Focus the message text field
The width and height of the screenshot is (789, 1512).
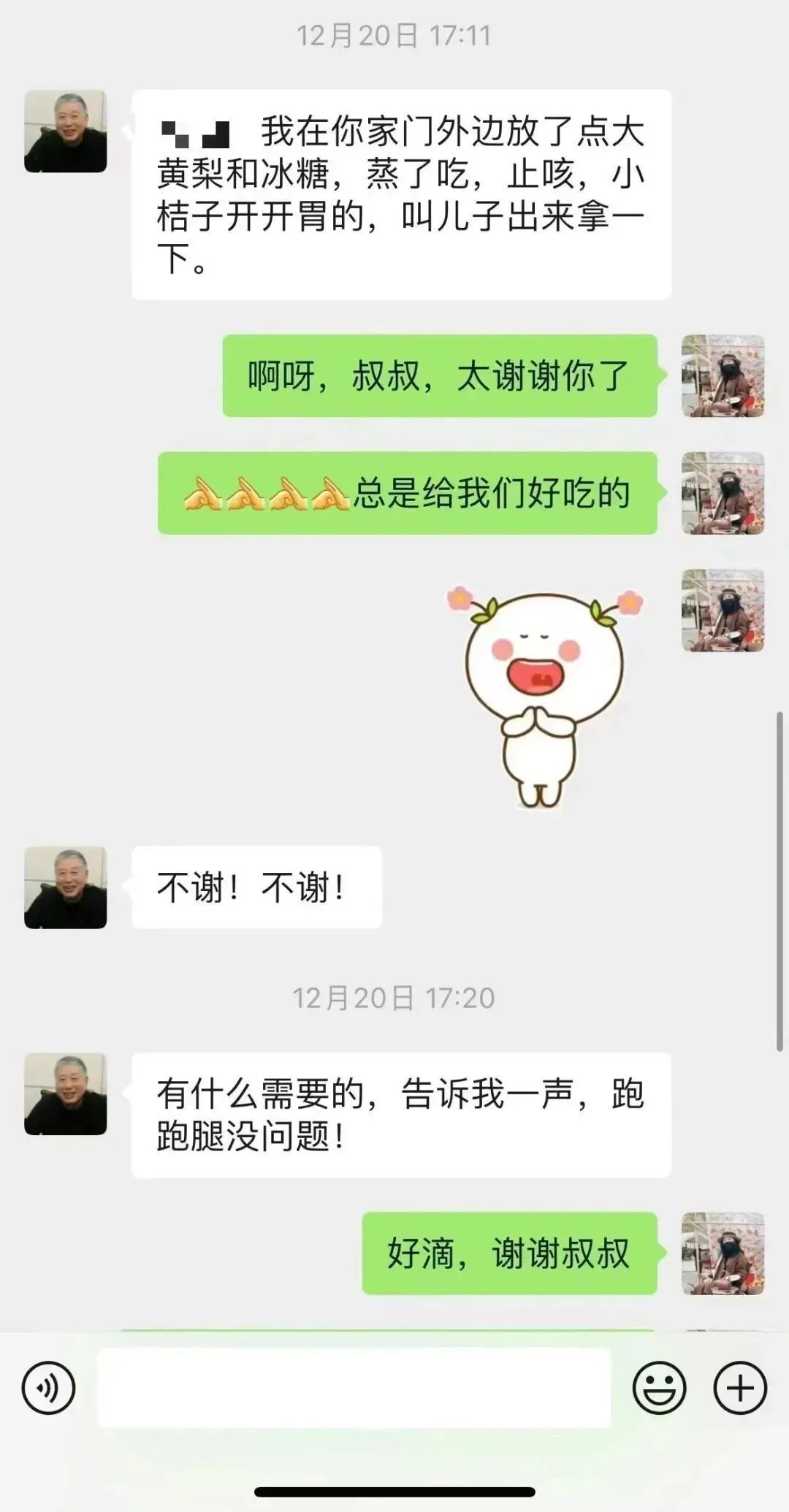click(354, 1388)
